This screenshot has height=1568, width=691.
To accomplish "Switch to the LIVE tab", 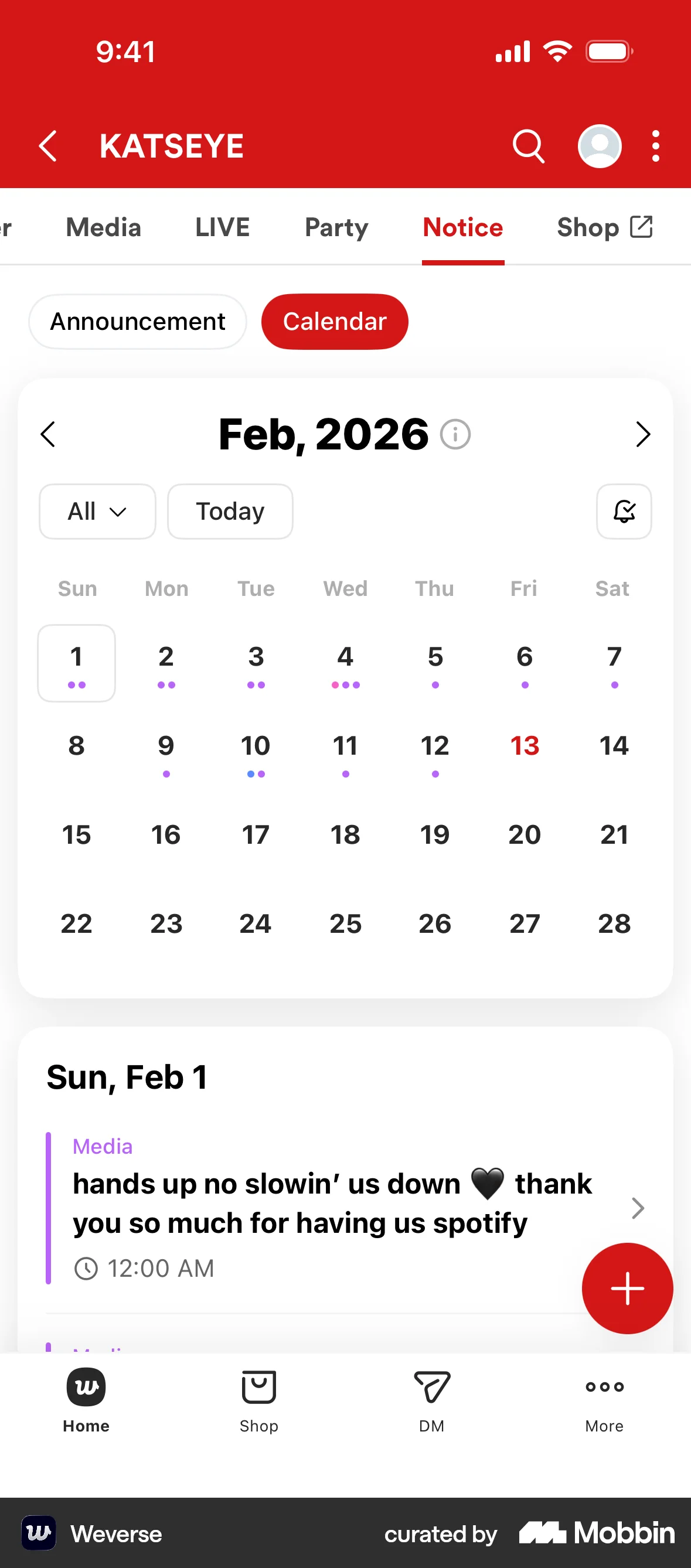I will pyautogui.click(x=222, y=227).
